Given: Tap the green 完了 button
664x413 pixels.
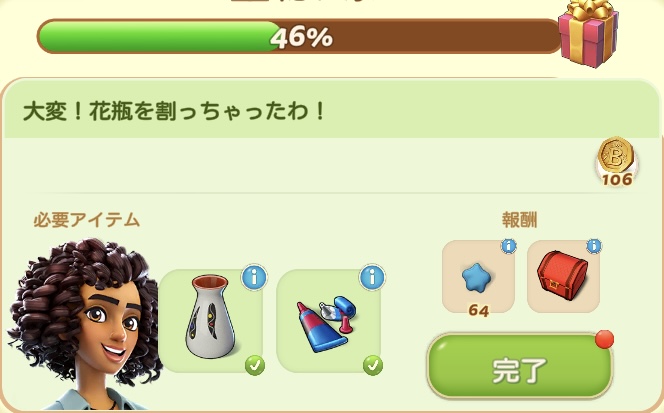Looking at the screenshot, I should 519,368.
